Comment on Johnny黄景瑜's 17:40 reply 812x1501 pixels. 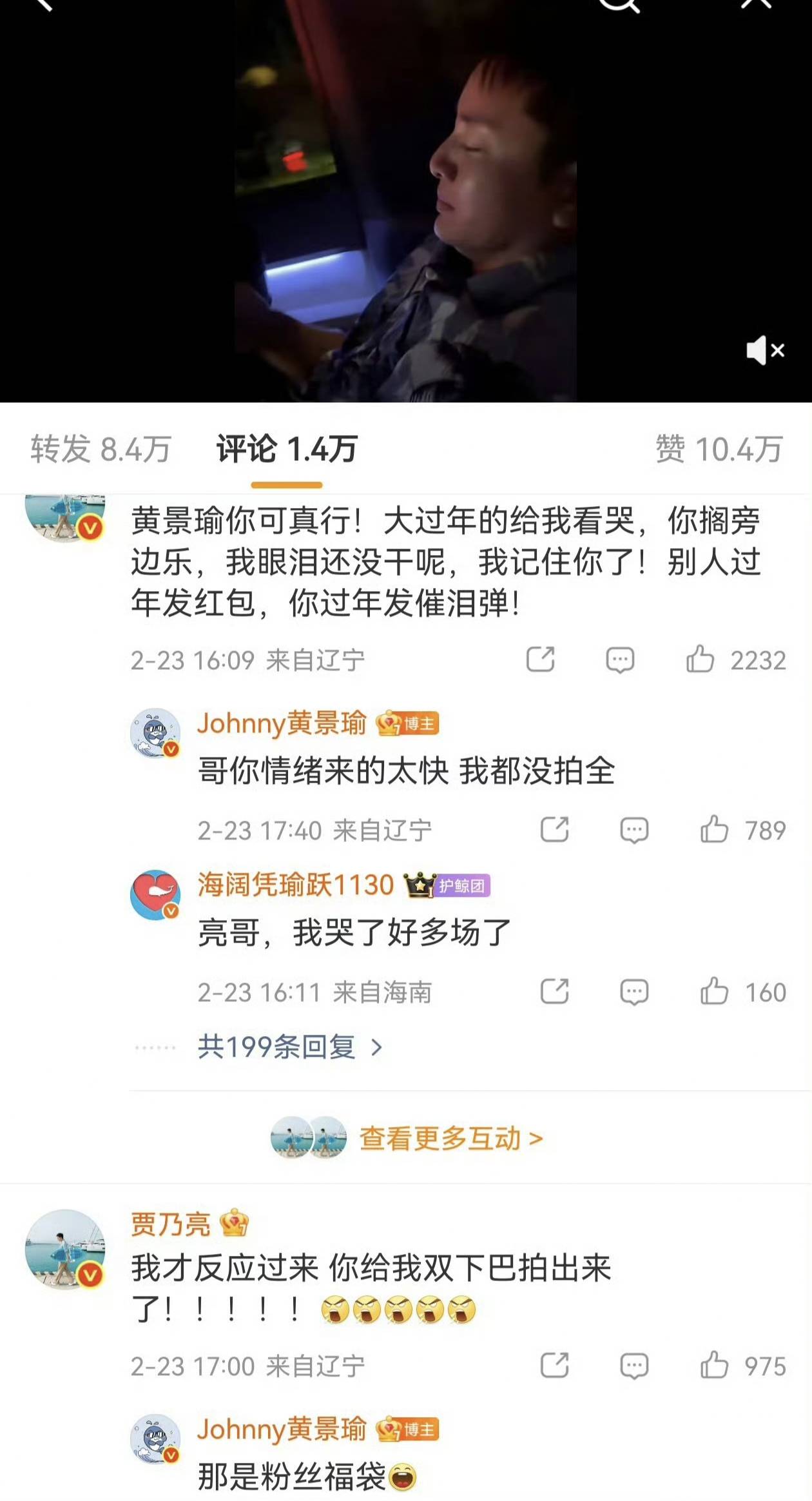click(634, 830)
